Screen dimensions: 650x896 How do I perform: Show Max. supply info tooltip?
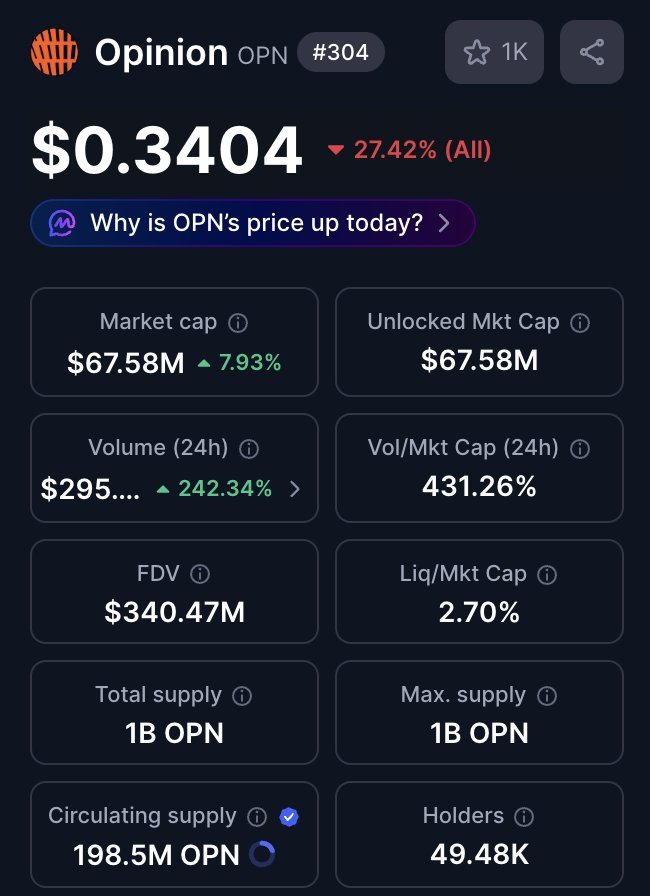pos(547,696)
